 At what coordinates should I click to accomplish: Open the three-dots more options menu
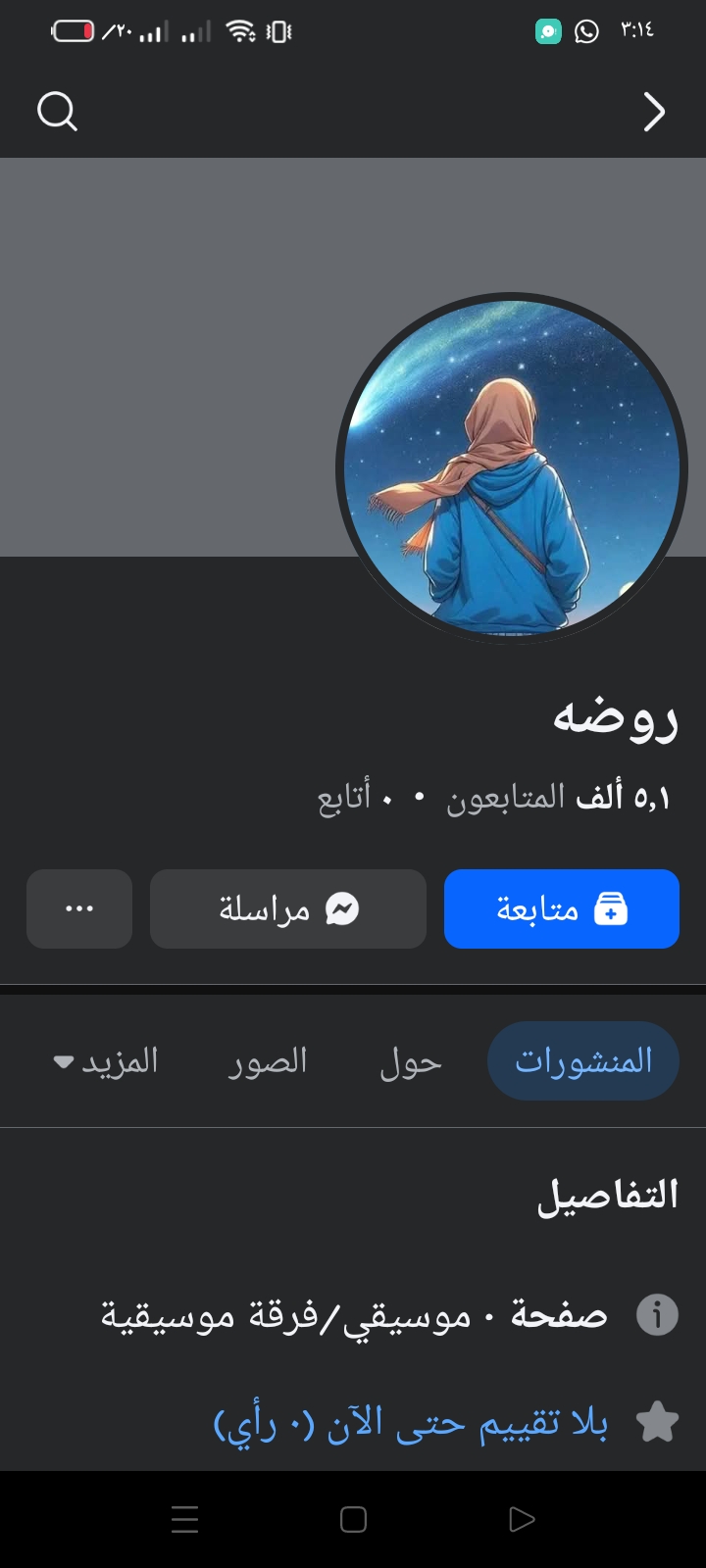[x=78, y=908]
